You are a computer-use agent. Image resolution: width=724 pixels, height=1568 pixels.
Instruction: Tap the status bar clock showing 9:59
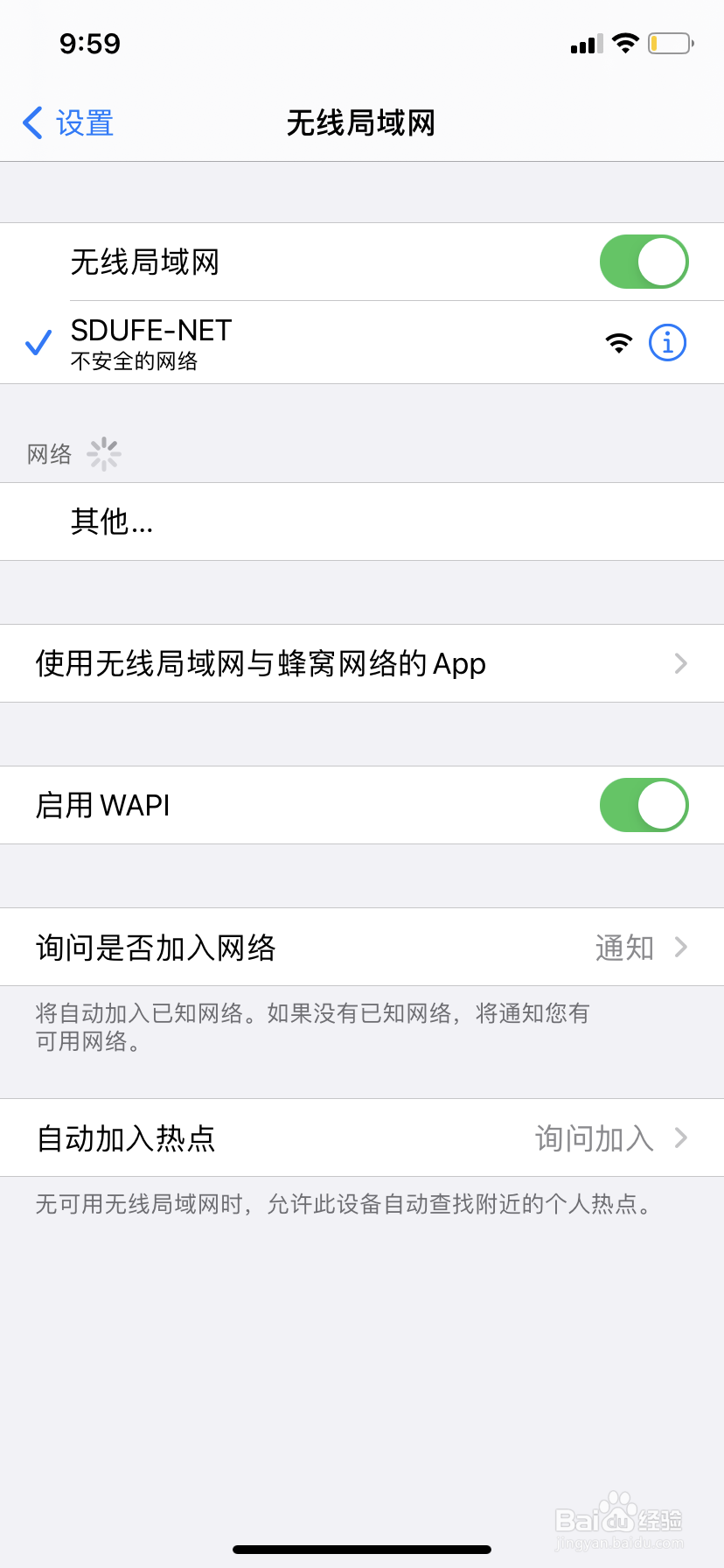point(90,43)
